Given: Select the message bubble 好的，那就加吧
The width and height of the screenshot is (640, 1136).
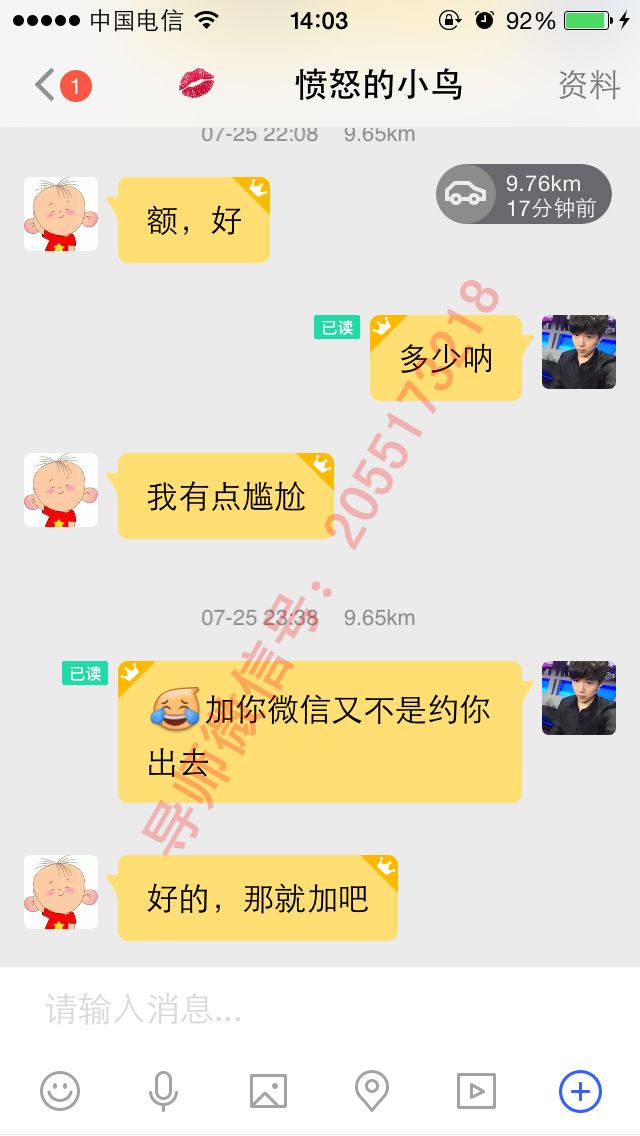Looking at the screenshot, I should pyautogui.click(x=258, y=898).
